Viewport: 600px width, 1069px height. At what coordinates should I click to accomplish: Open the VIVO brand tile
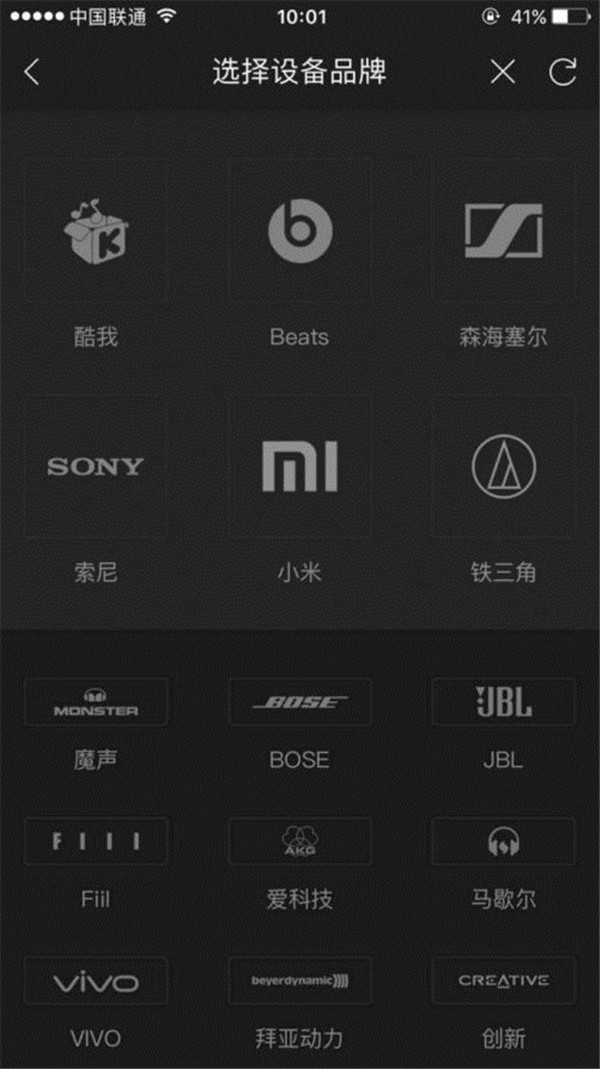(96, 982)
